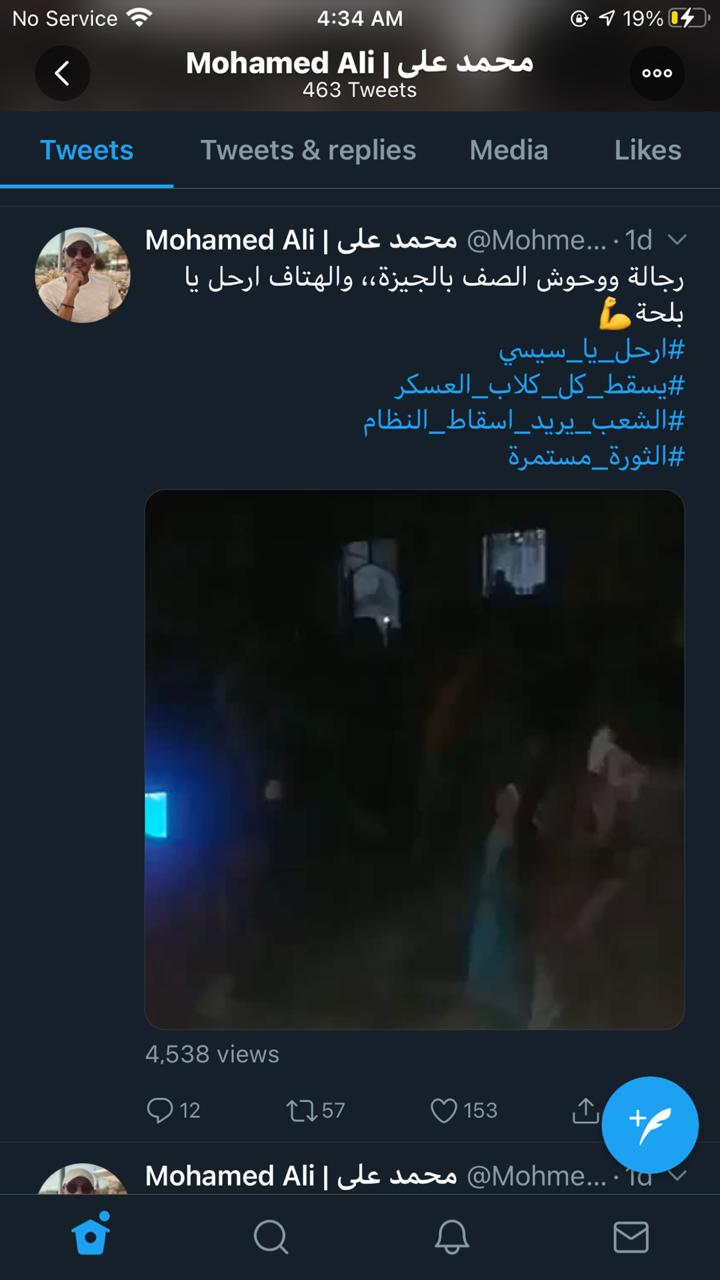Image resolution: width=720 pixels, height=1280 pixels.
Task: Share the first tweet
Action: (584, 1110)
